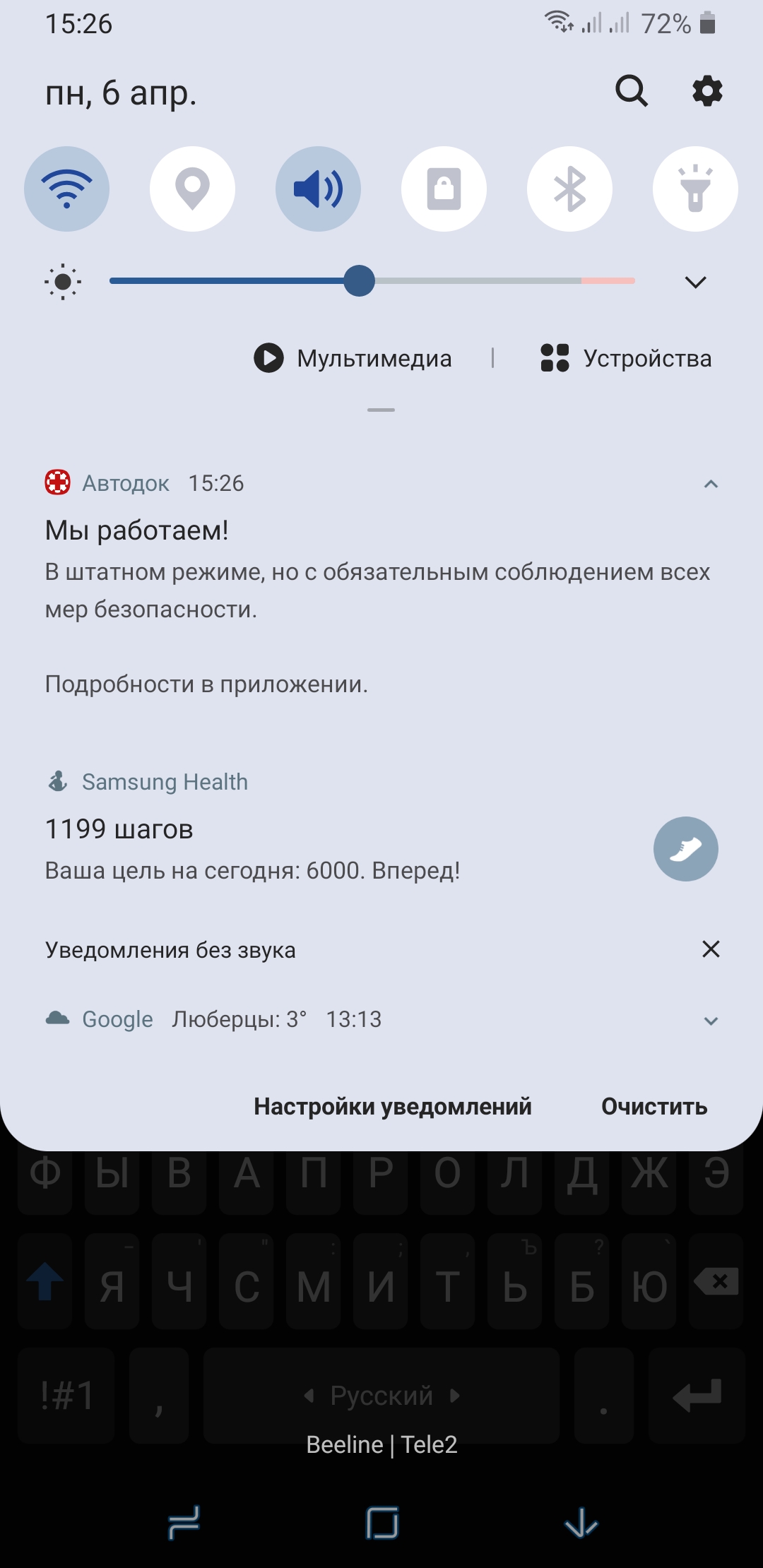Tap the home navigation button
Screen dimensions: 763x1568
coord(382,1522)
